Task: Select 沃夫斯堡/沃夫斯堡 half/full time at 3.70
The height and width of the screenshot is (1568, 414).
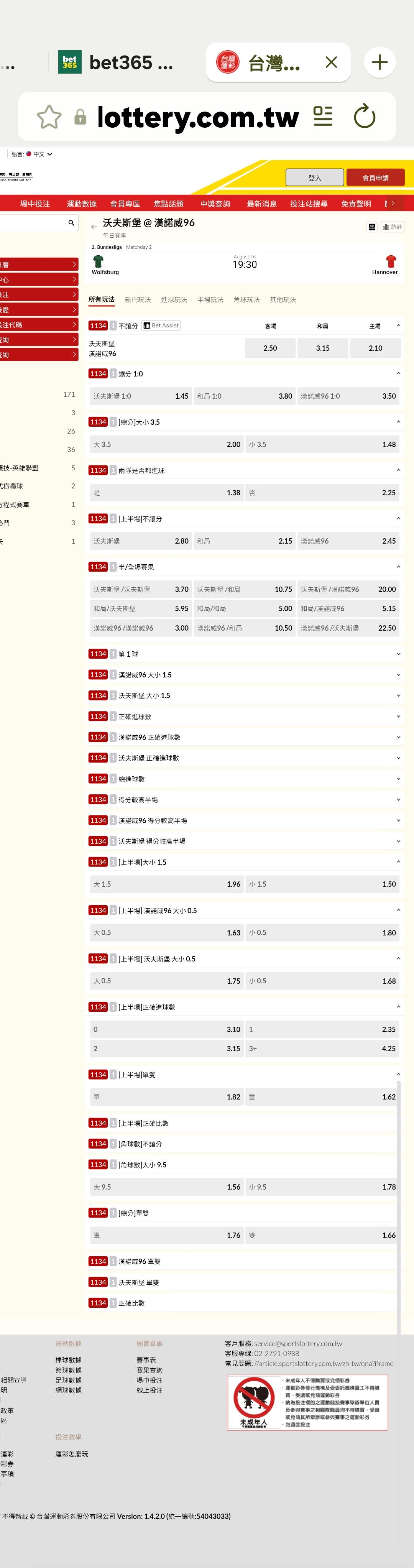Action: tap(141, 589)
